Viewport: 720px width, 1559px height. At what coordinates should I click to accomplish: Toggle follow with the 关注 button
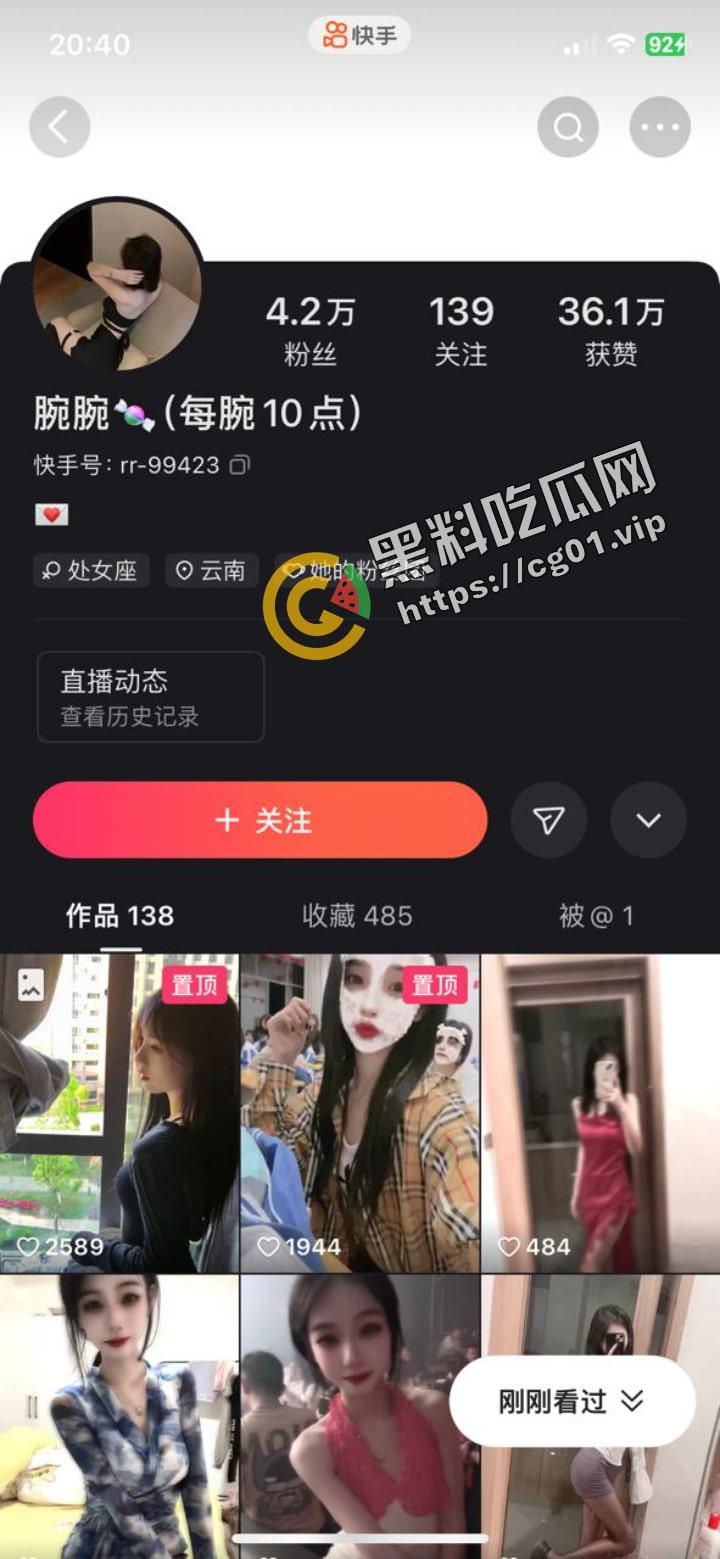[x=258, y=820]
